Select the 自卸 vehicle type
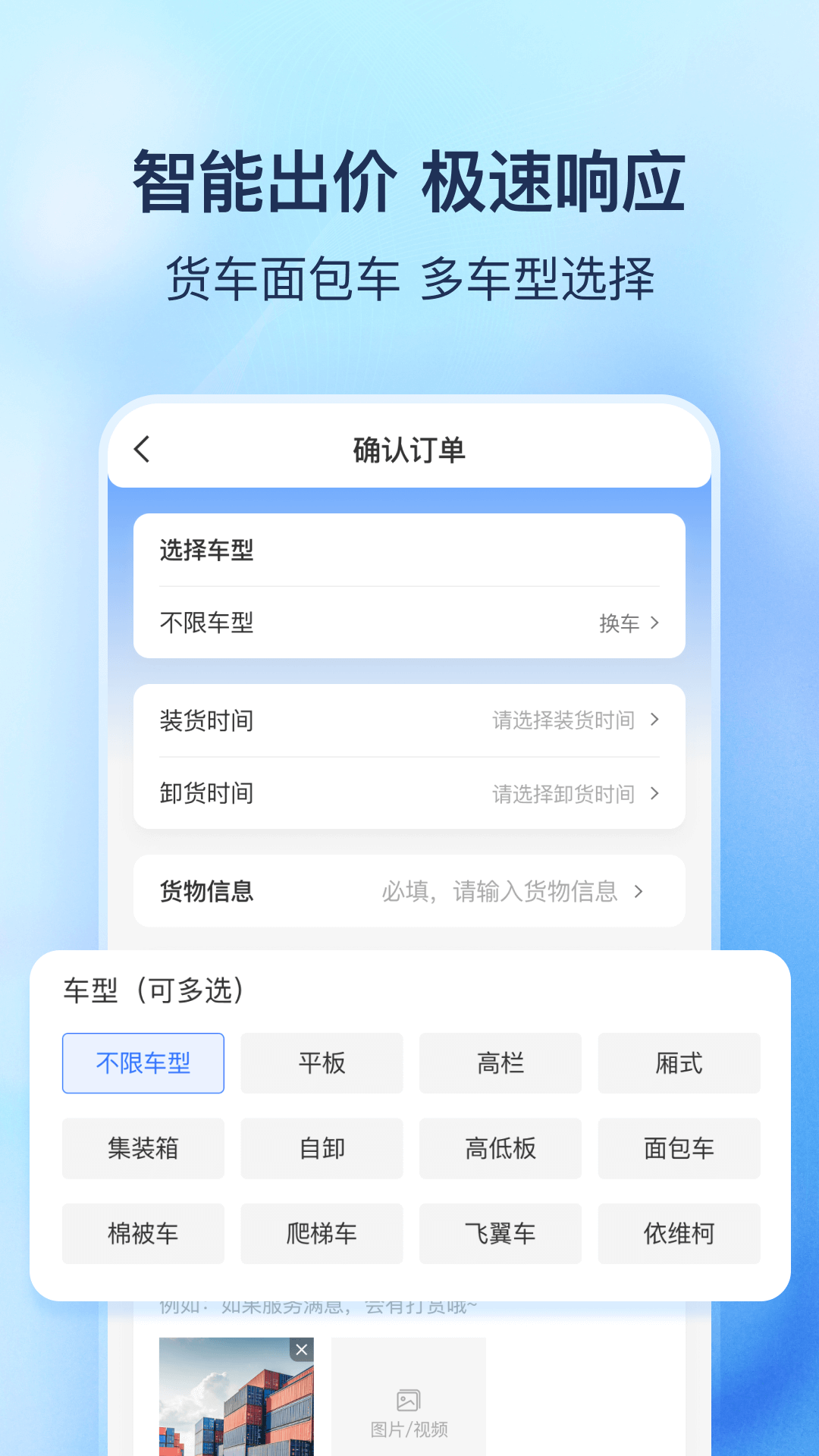Screen dimensions: 819x1456 [322, 1148]
